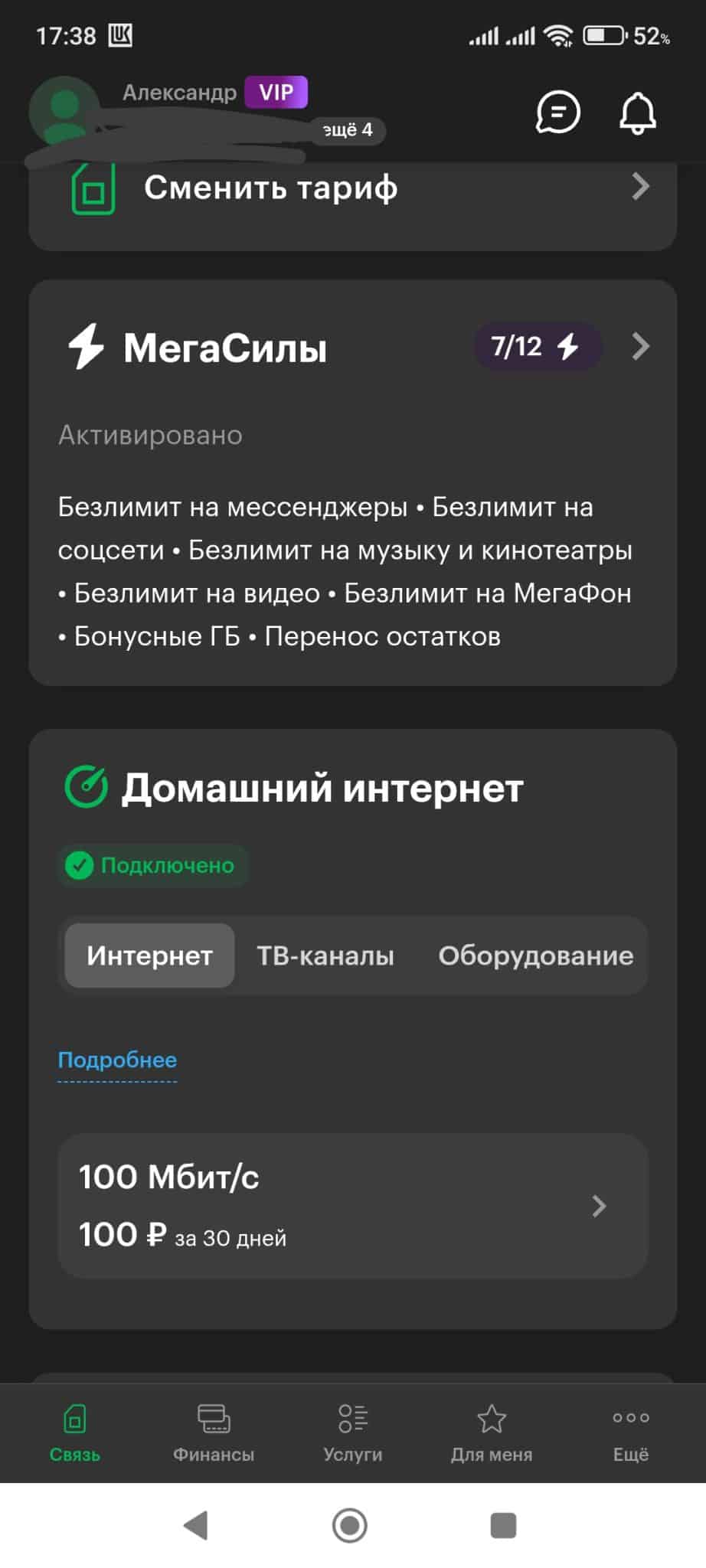Open the МегаСилы card
This screenshot has width=706, height=1568.
tap(352, 347)
